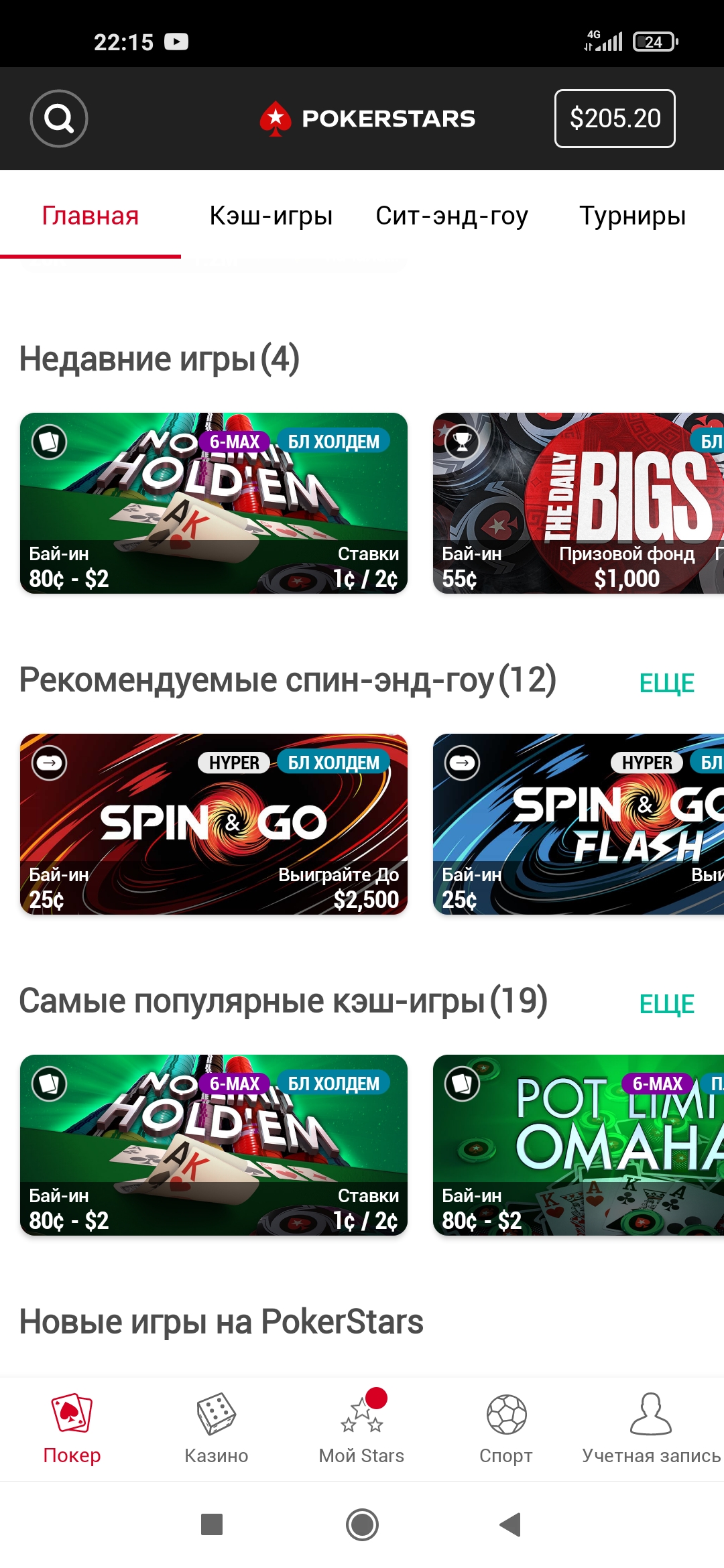Tap the system back button
The width and height of the screenshot is (724, 1568).
pyautogui.click(x=511, y=1524)
